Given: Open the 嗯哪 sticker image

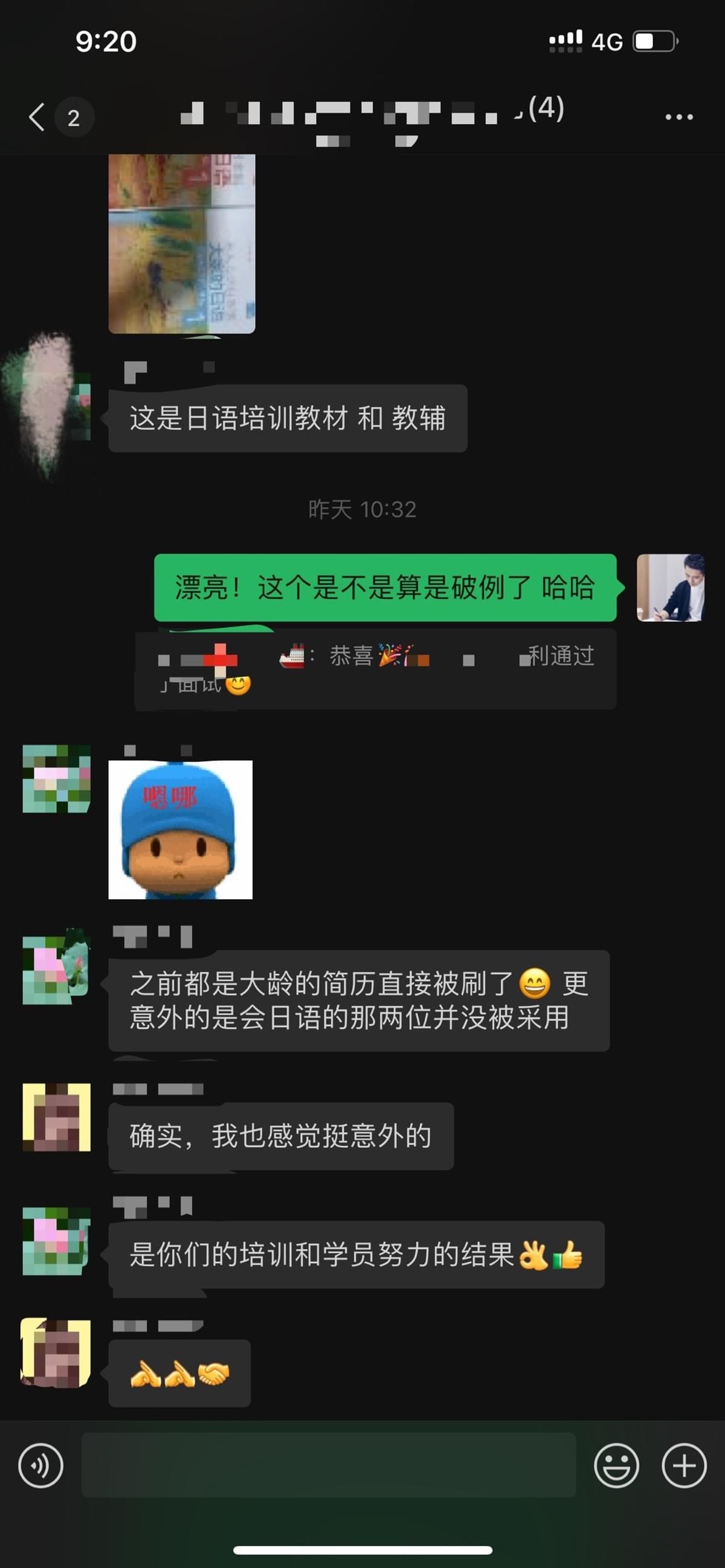Looking at the screenshot, I should click(x=180, y=829).
